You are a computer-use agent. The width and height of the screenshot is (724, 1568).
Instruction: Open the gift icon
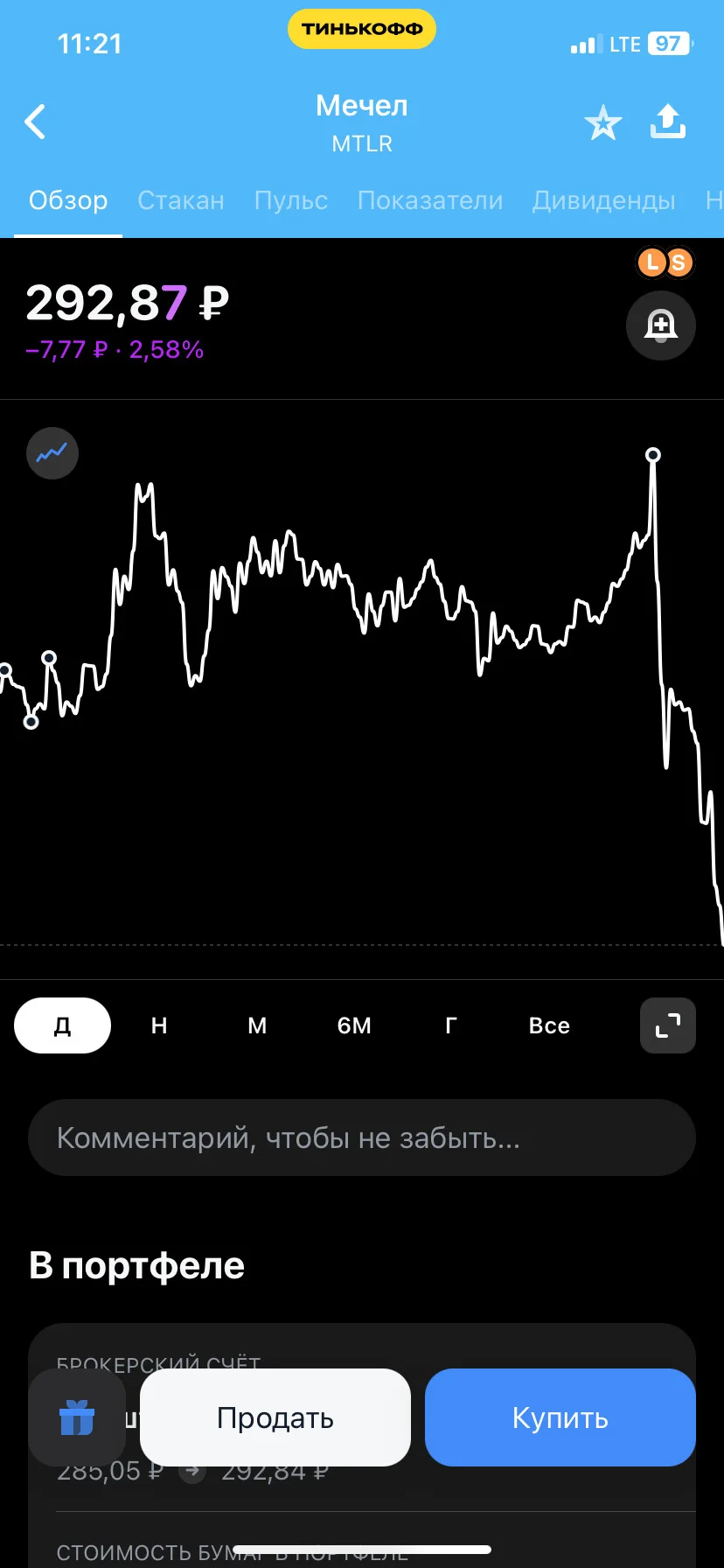pos(77,1417)
